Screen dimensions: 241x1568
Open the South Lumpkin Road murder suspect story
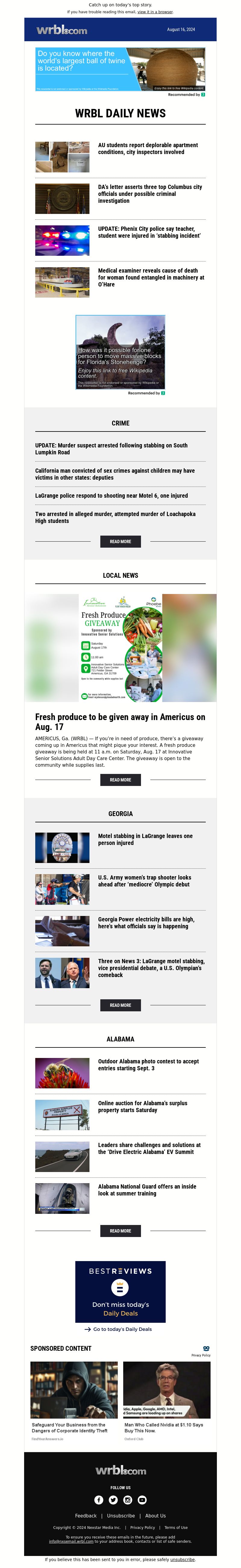click(x=111, y=449)
